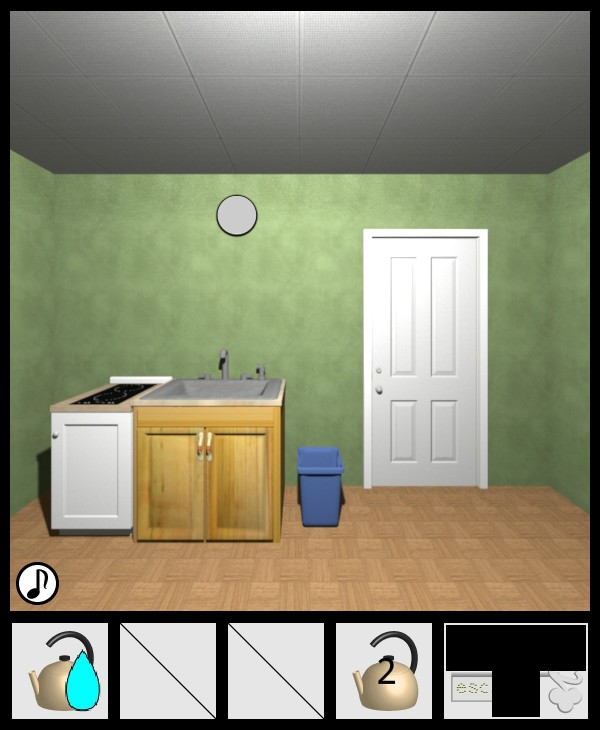The height and width of the screenshot is (730, 600).
Task: Select the kettle with water drop item
Action: (60, 671)
